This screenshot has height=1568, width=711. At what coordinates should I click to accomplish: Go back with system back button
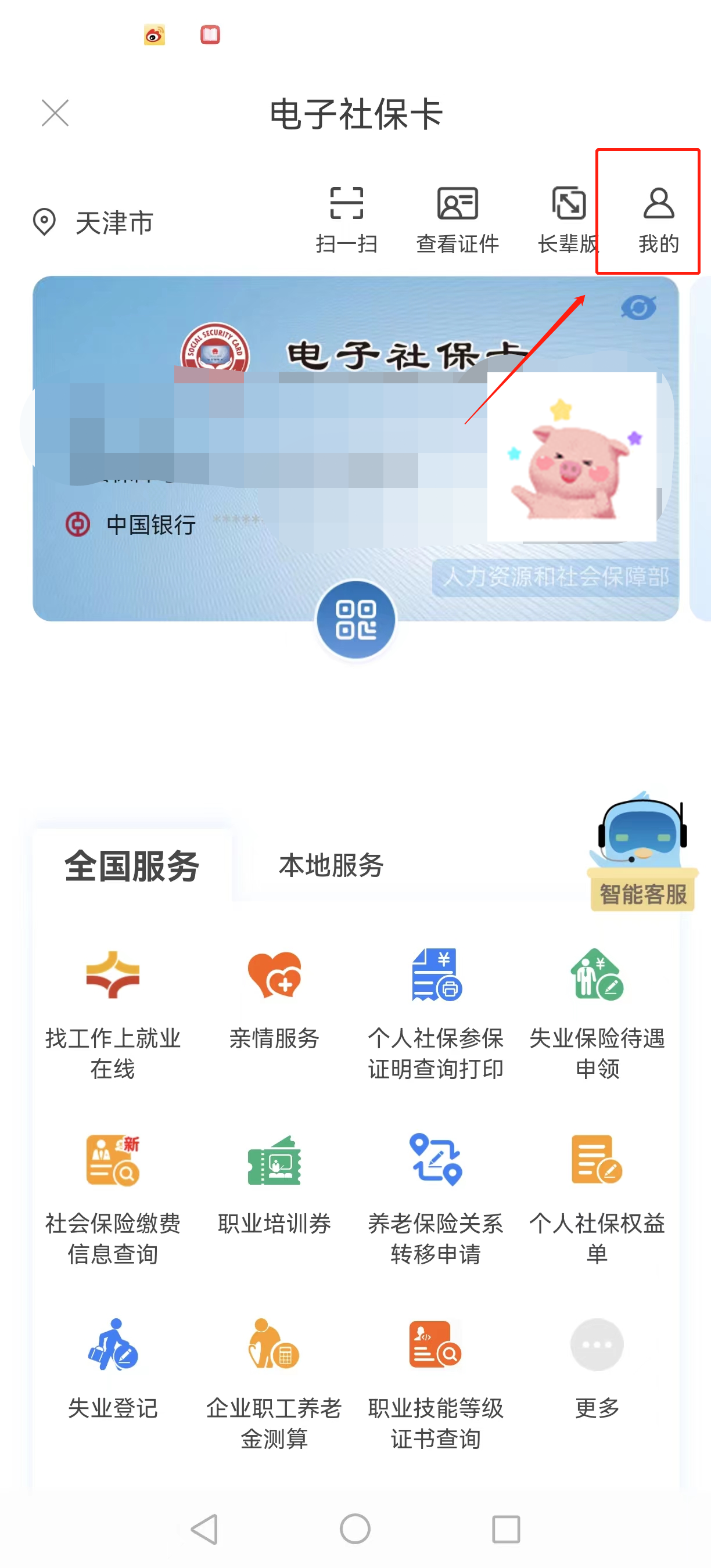point(204,1529)
